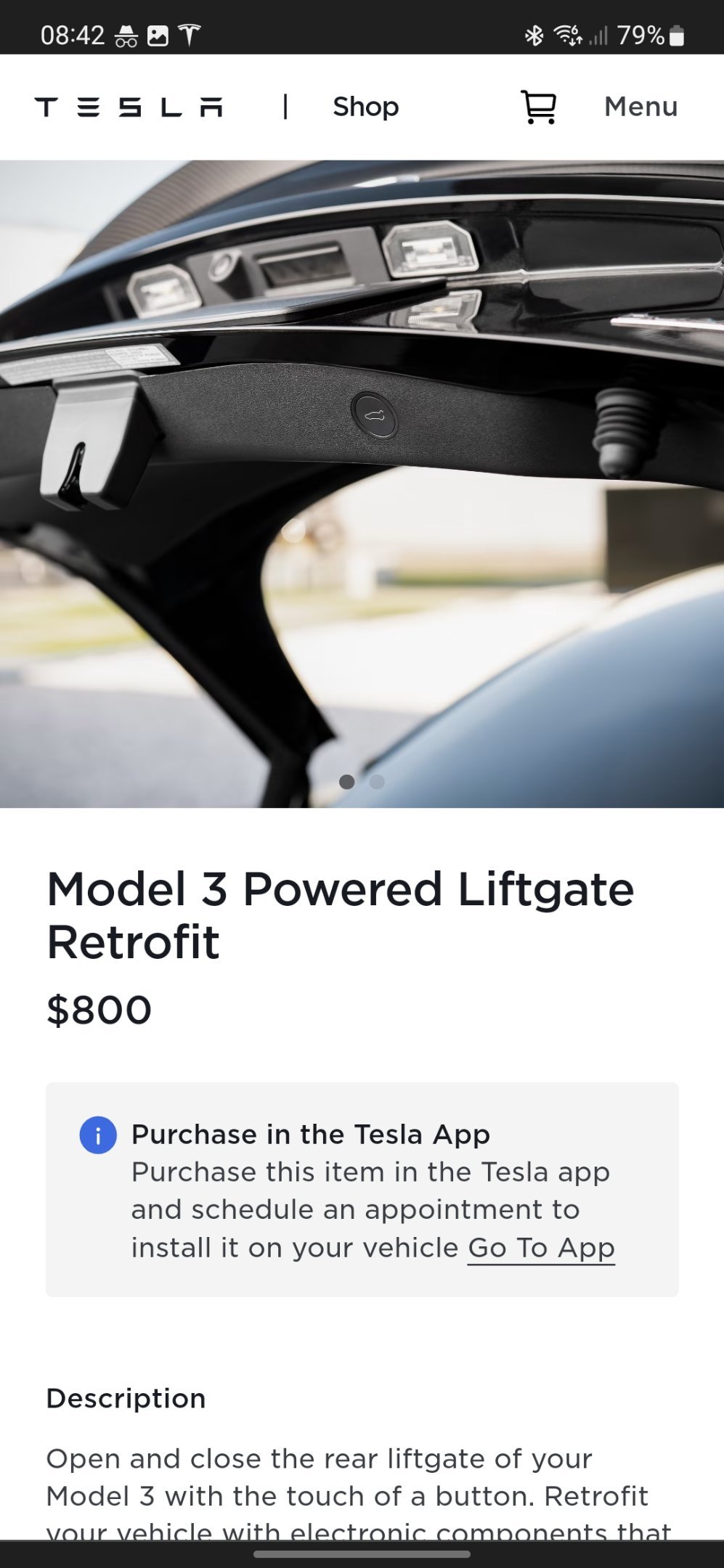This screenshot has width=724, height=1568.
Task: Open the shopping cart
Action: tap(539, 107)
